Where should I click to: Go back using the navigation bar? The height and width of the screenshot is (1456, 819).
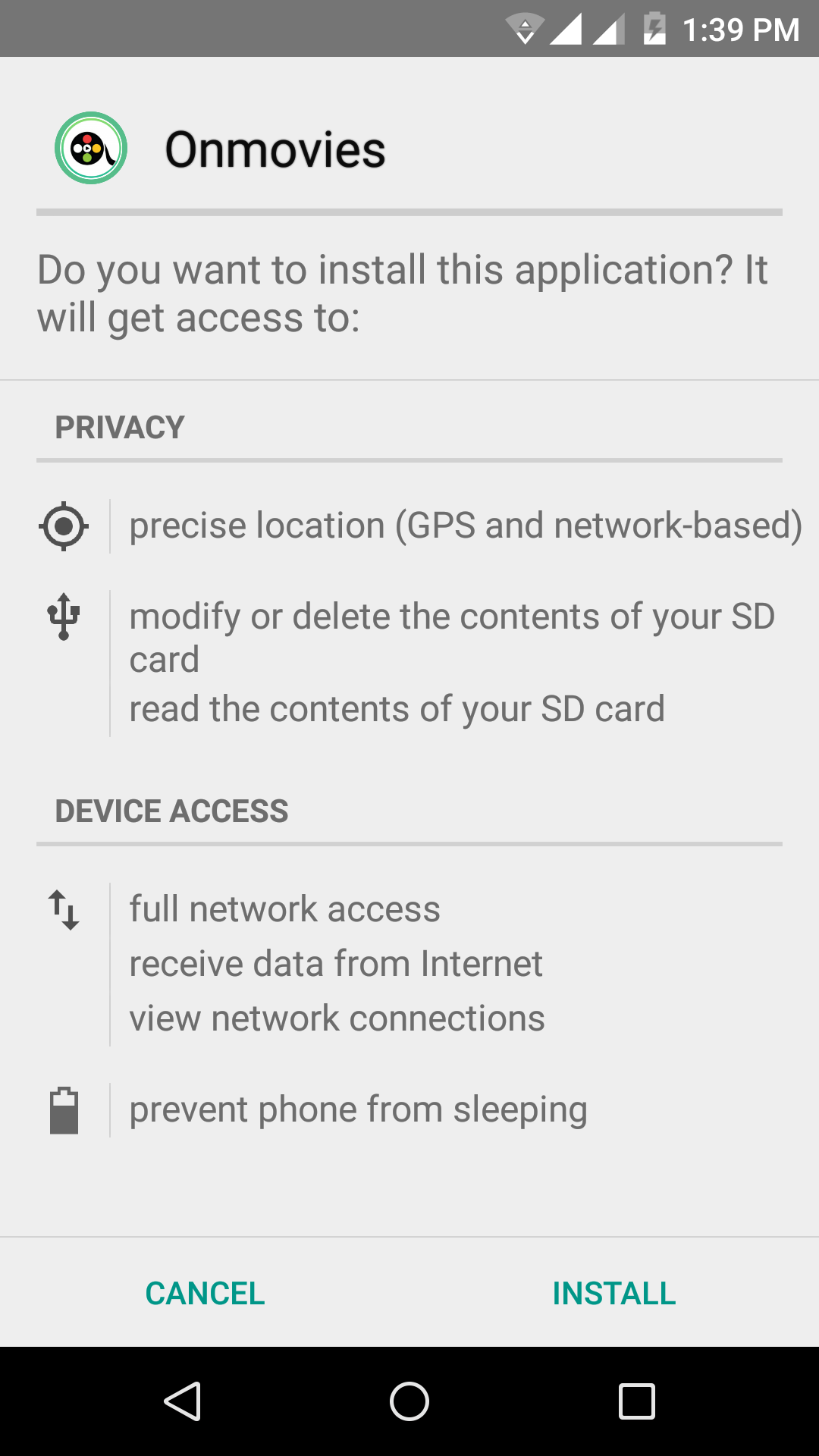coord(183,1401)
